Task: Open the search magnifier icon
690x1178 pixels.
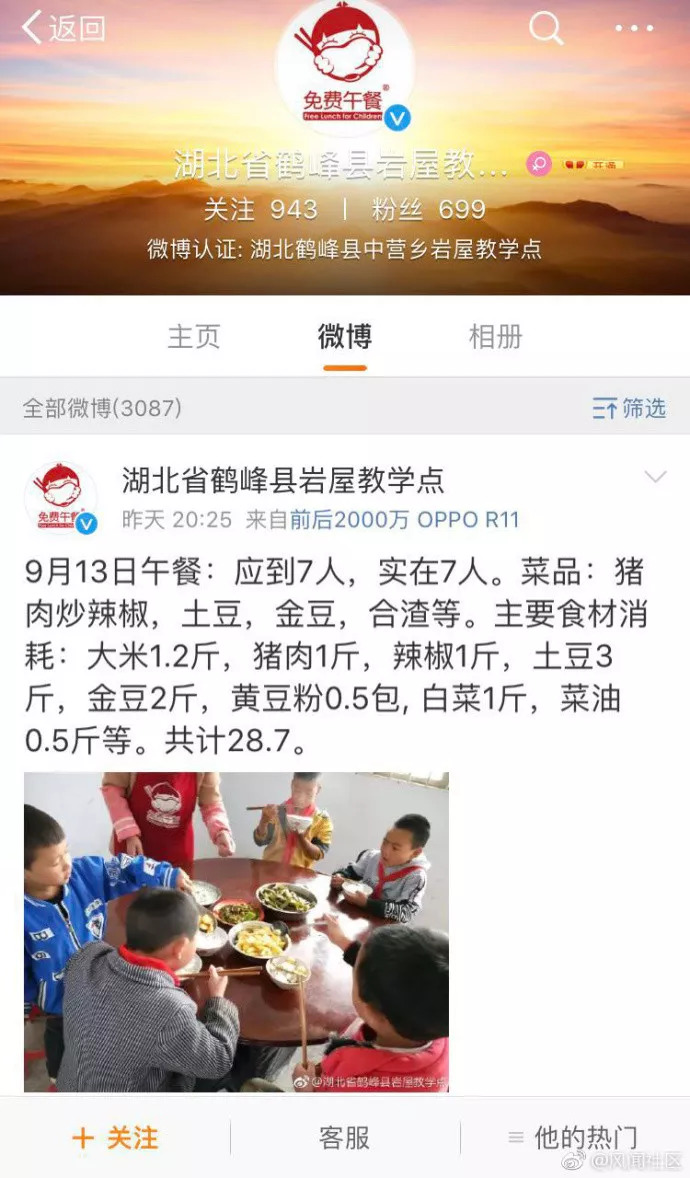Action: [546, 28]
